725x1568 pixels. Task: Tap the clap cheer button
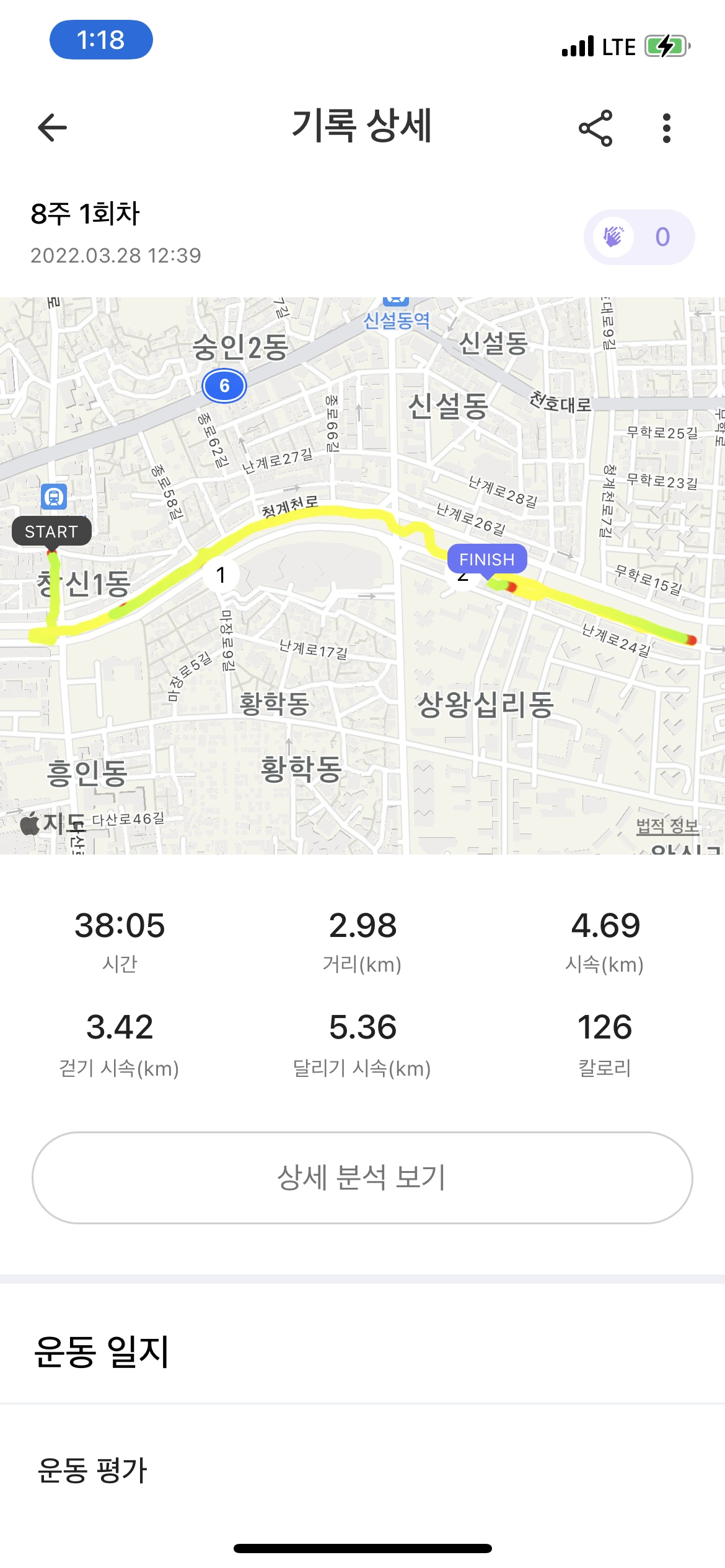coord(638,237)
